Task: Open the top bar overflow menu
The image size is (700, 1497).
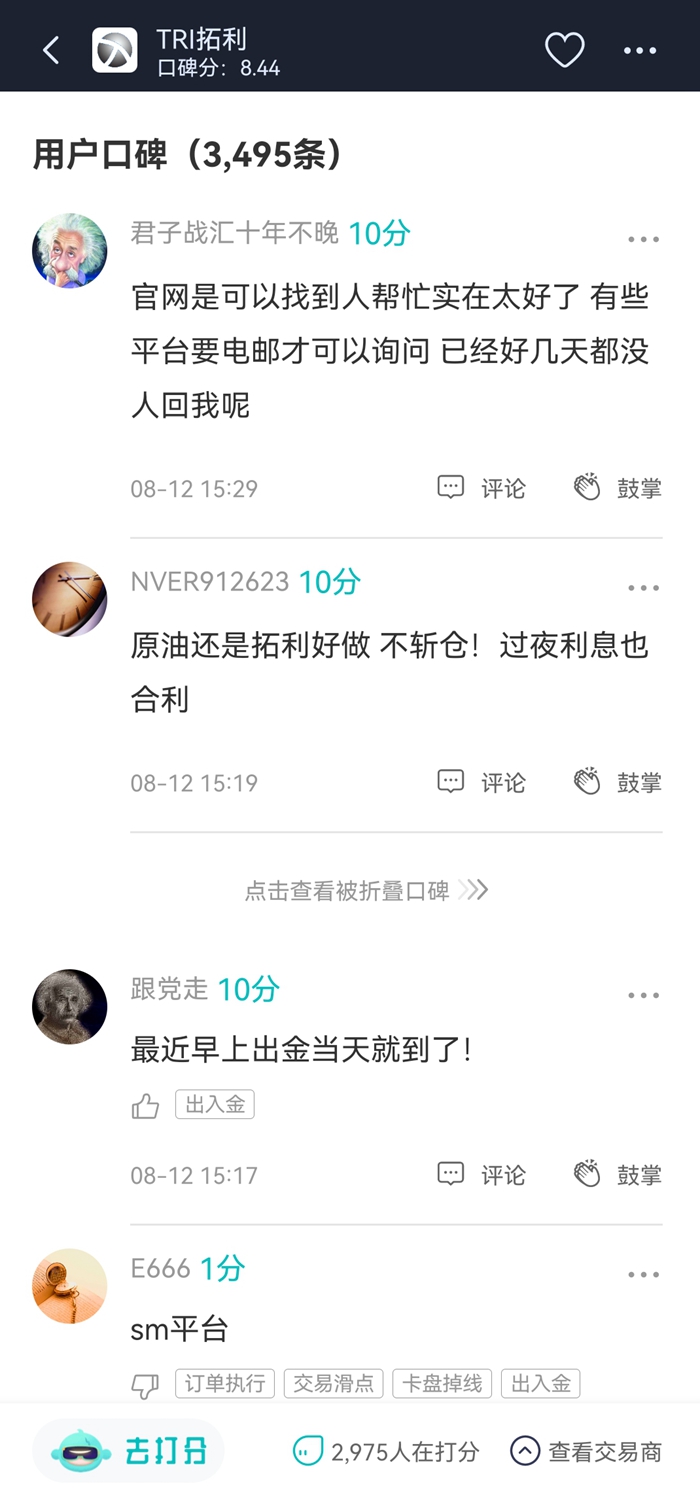Action: [x=640, y=50]
